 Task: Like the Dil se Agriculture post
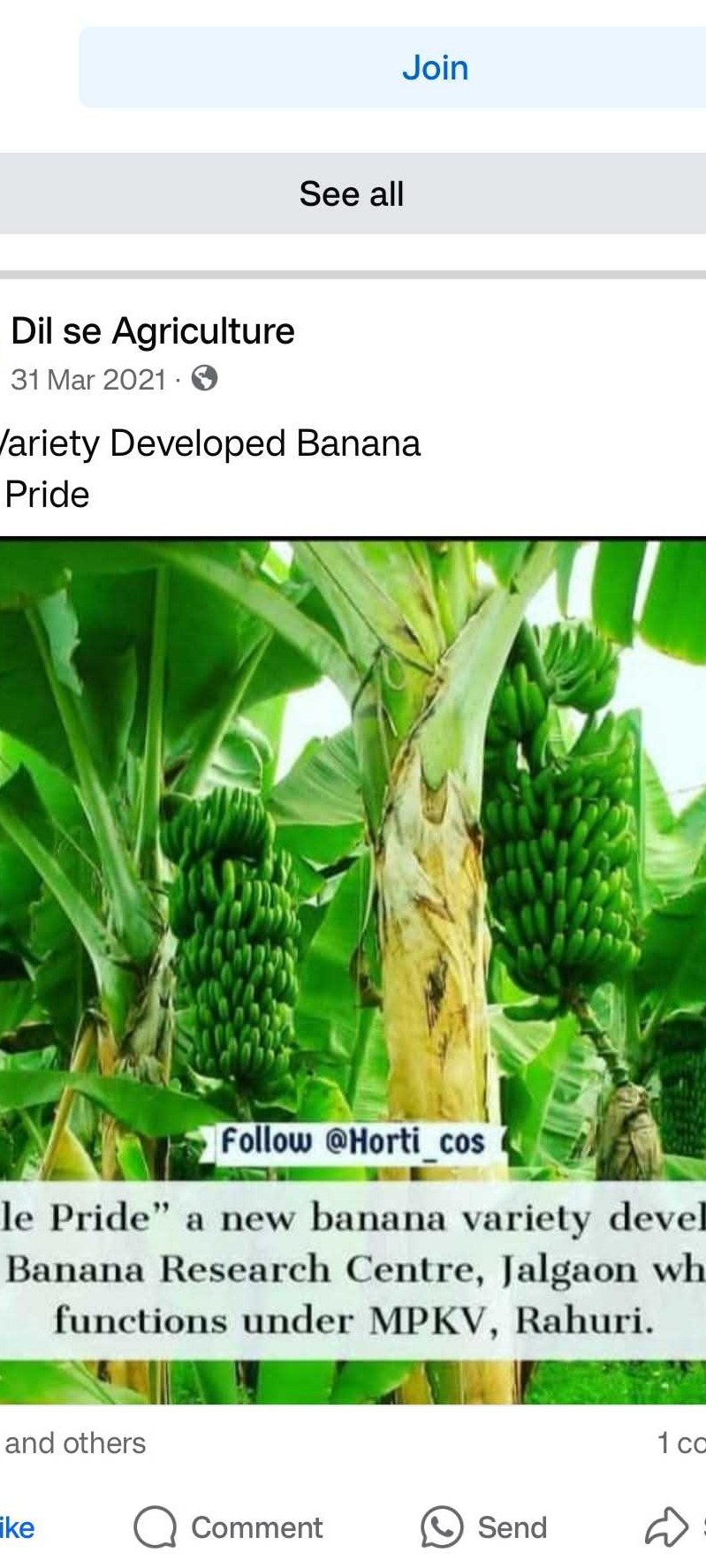pos(17,1527)
